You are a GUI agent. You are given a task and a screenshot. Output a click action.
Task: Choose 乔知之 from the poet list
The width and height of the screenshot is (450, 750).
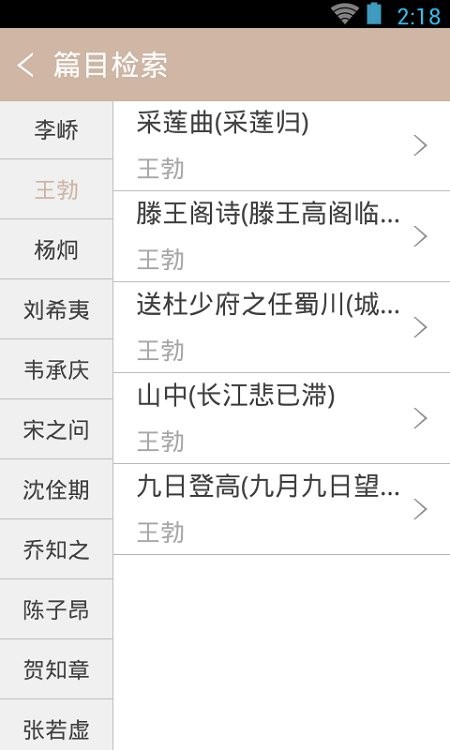(56, 549)
